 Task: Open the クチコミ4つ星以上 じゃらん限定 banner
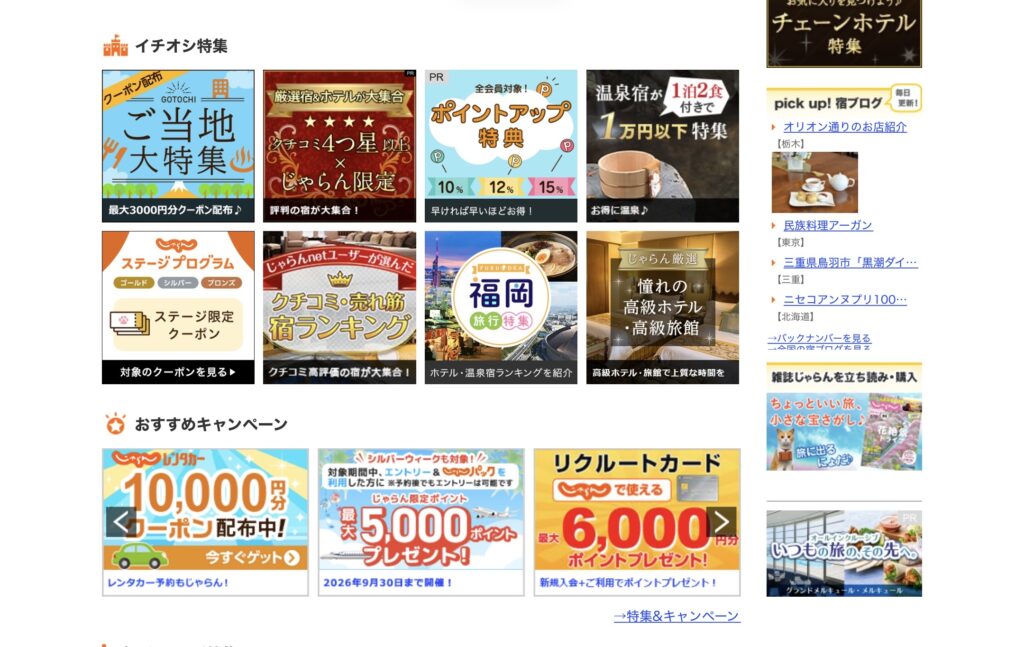(x=339, y=146)
